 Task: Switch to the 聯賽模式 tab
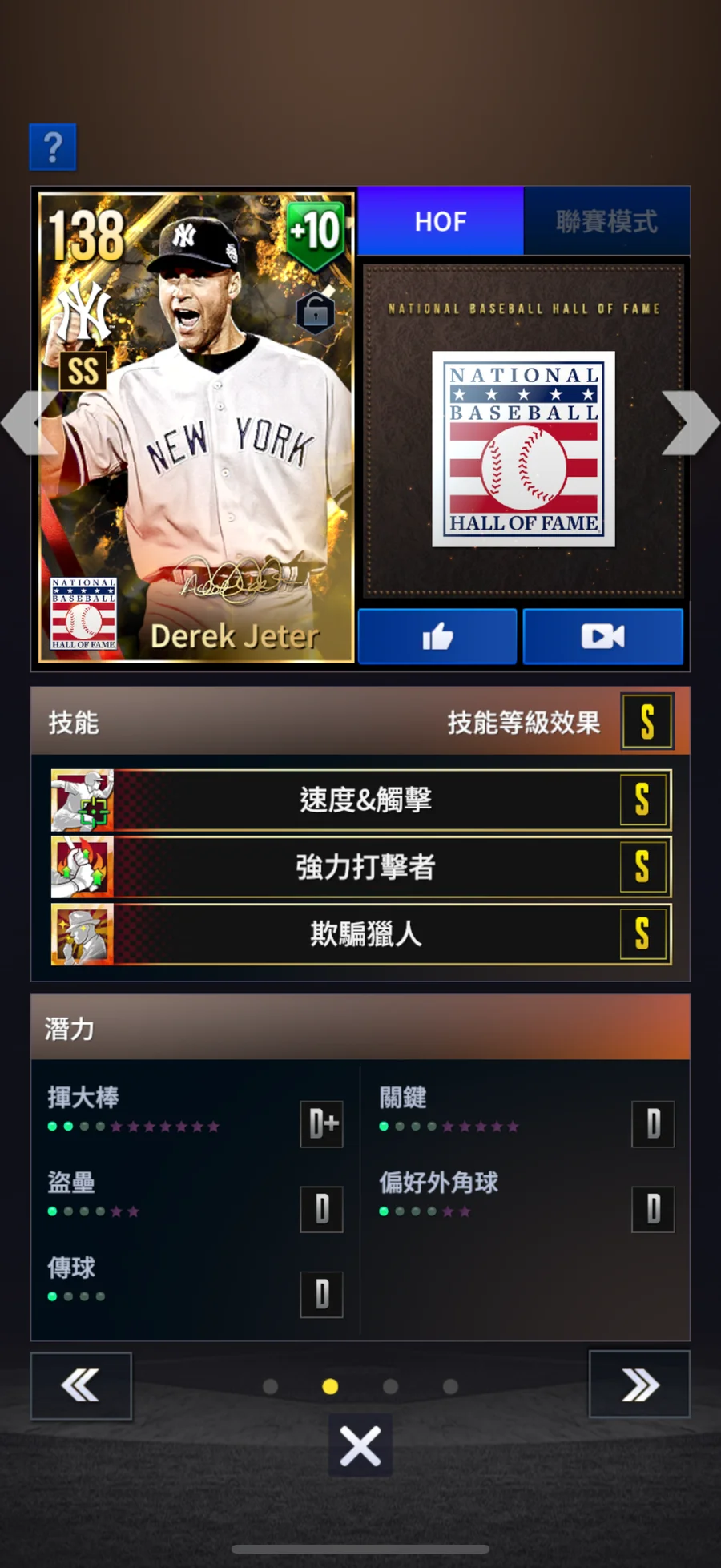(x=606, y=221)
